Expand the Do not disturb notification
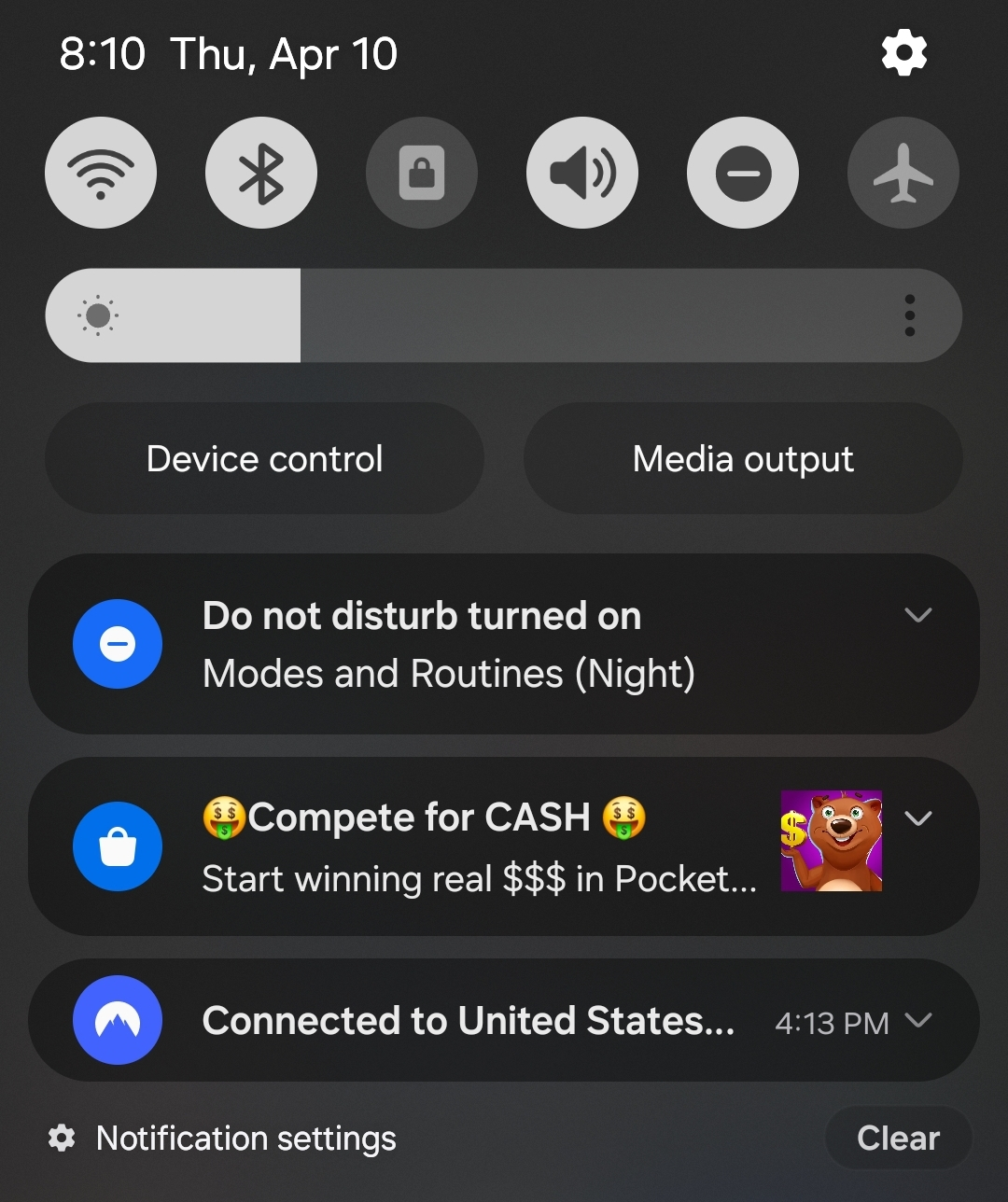This screenshot has width=1008, height=1202. pos(918,615)
